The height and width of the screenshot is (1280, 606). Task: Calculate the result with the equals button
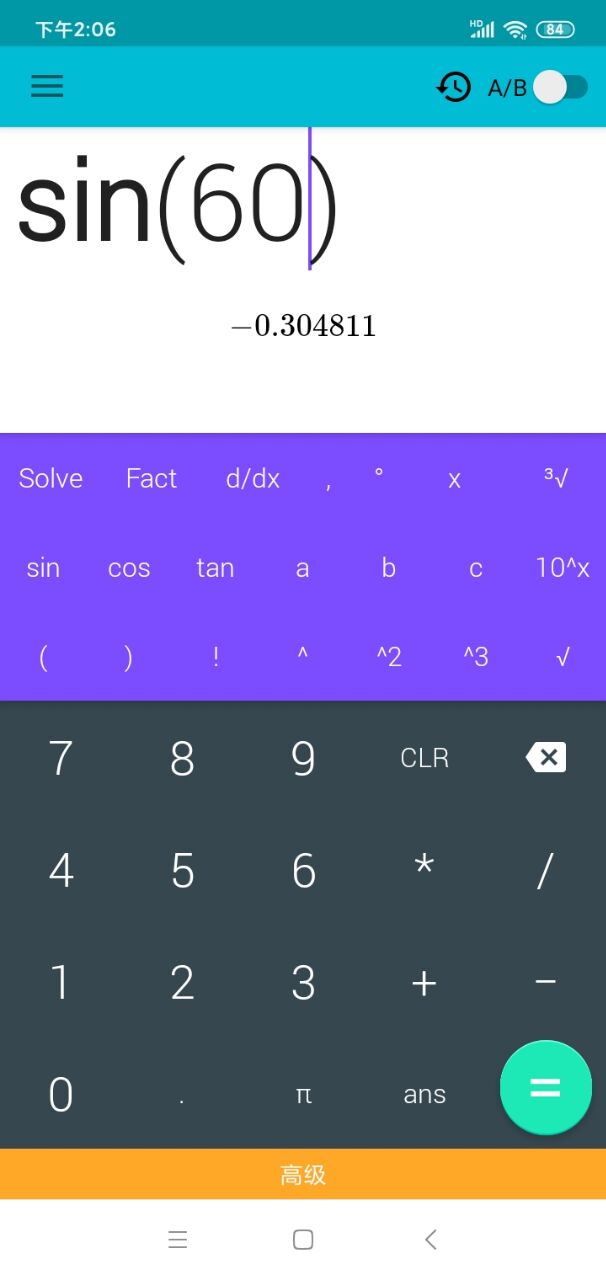click(x=545, y=1088)
